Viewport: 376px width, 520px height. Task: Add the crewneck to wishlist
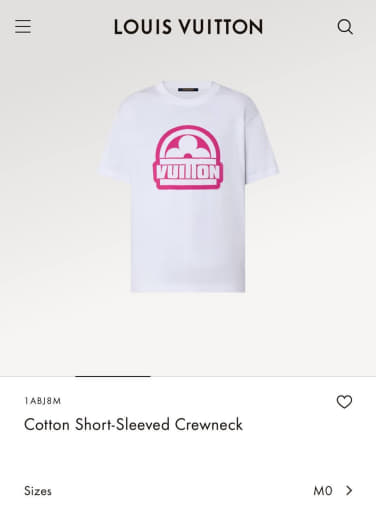tap(344, 402)
